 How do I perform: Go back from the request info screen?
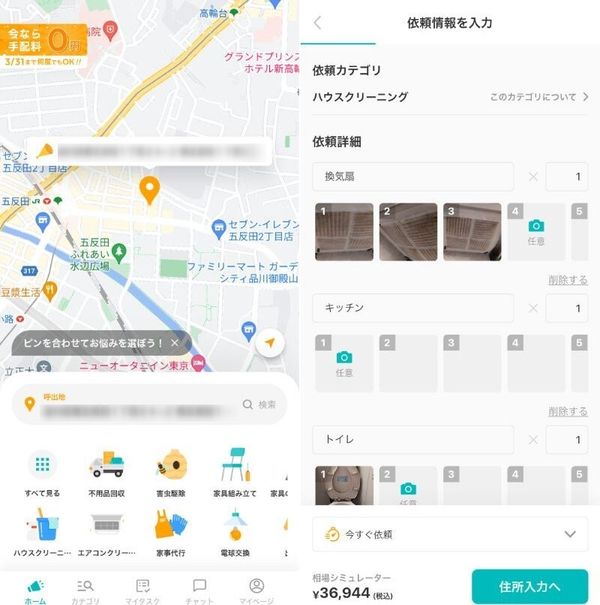click(318, 23)
